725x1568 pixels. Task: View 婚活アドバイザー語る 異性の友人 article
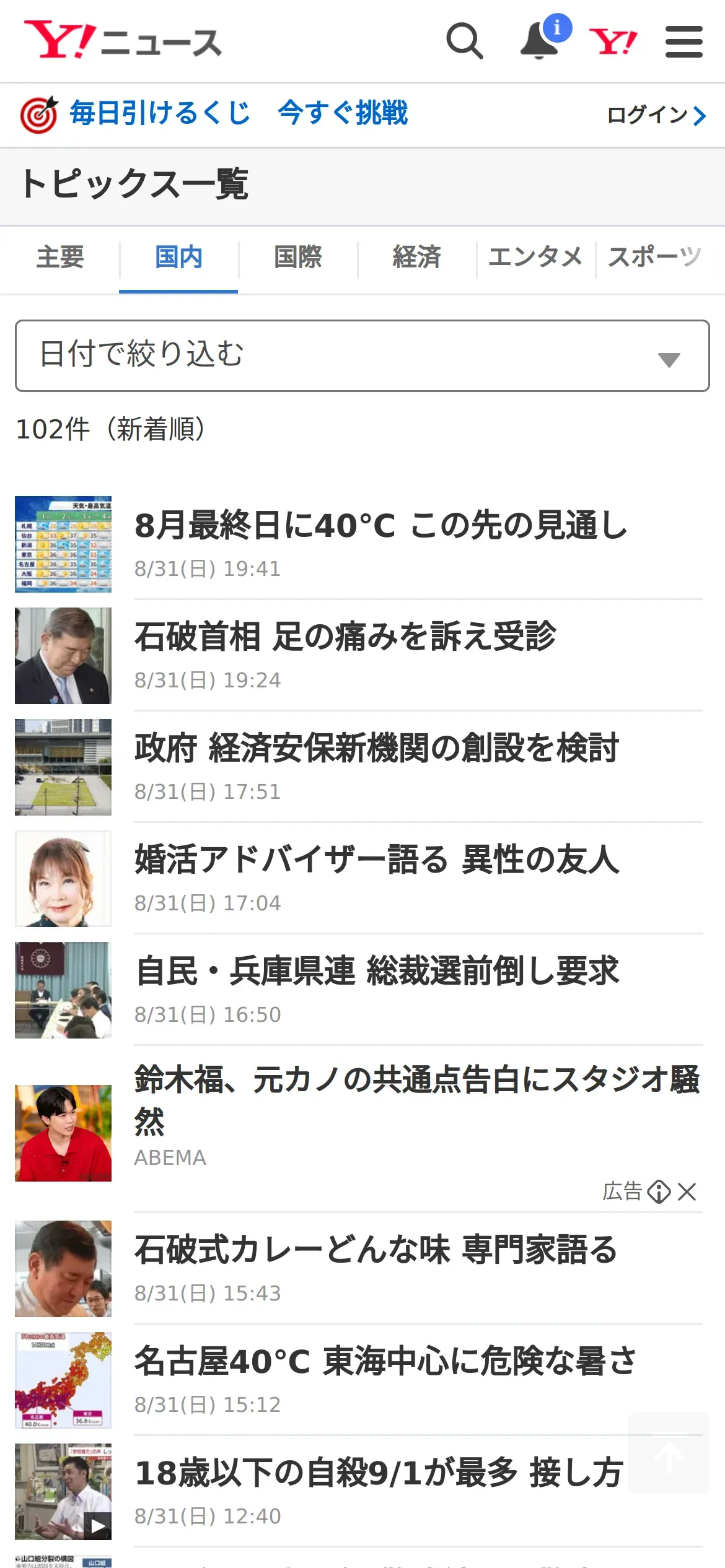377,860
